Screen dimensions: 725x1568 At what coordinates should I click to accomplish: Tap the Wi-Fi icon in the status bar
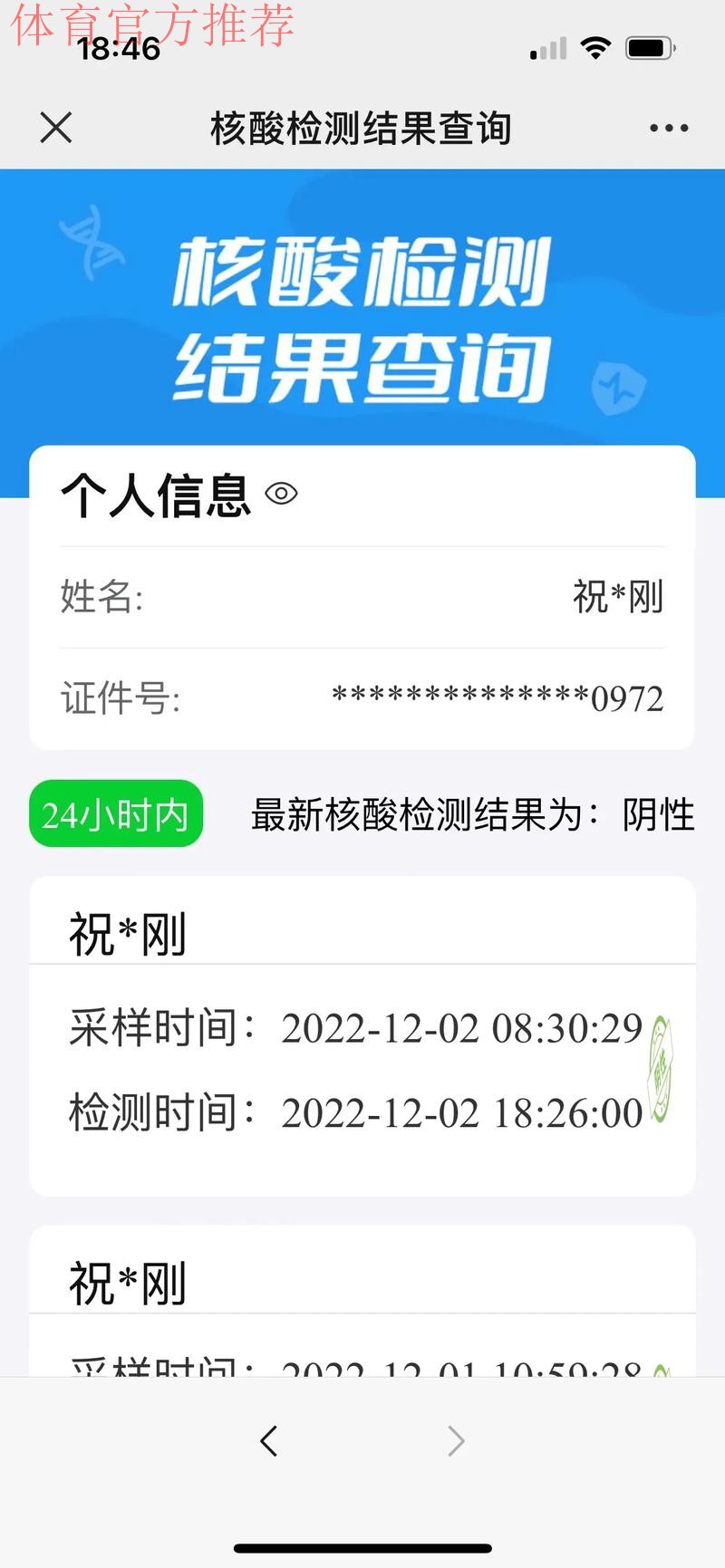click(x=596, y=49)
